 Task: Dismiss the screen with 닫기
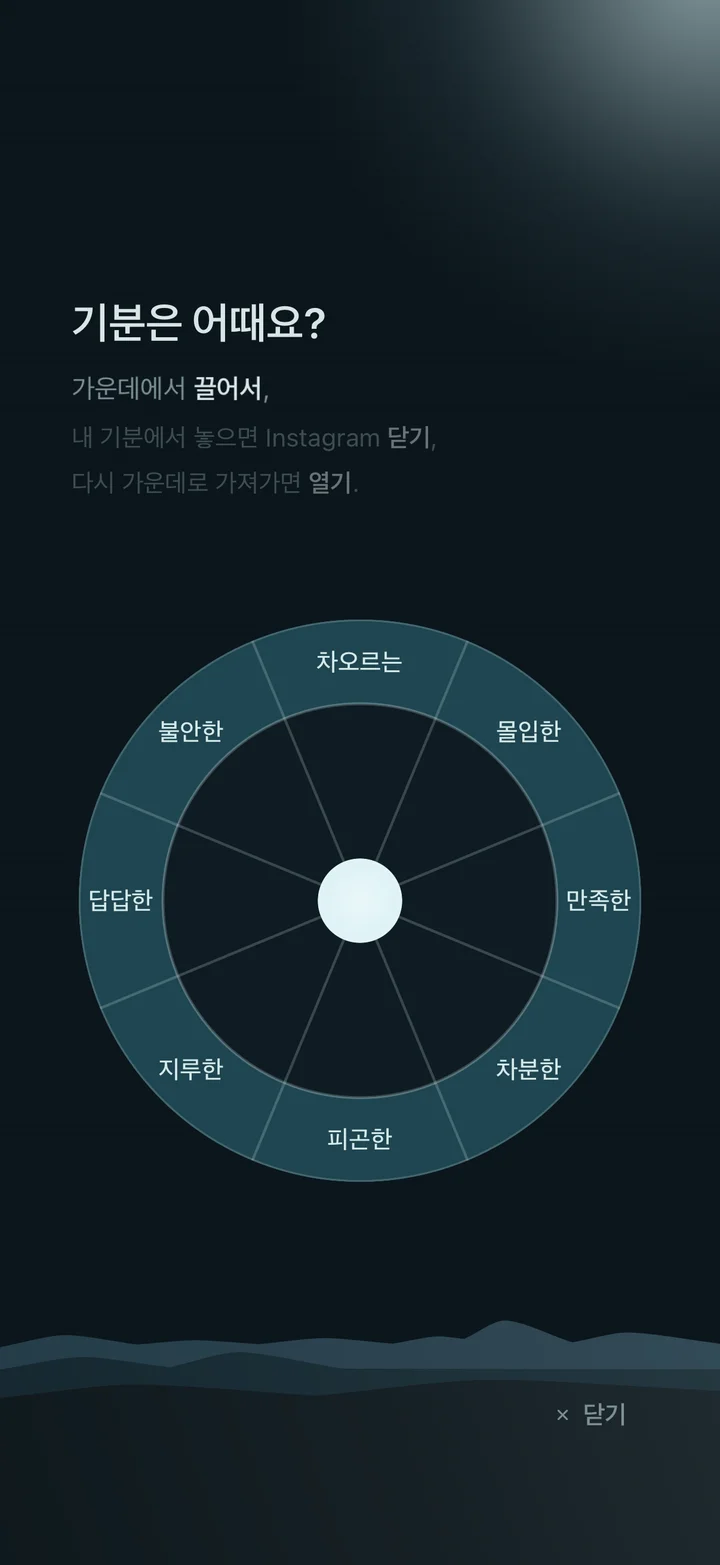click(x=591, y=1414)
